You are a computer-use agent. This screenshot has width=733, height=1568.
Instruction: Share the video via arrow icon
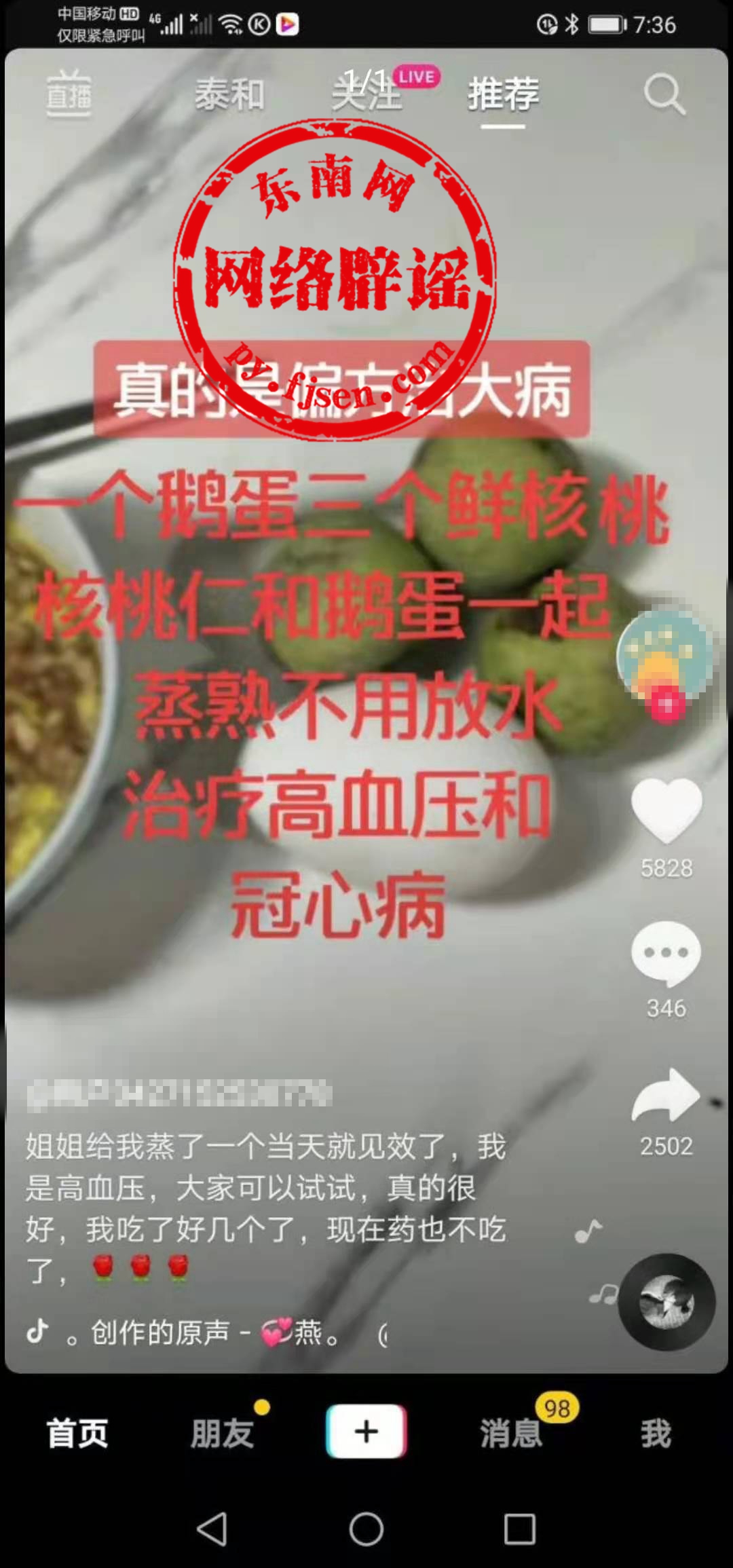tap(666, 1094)
